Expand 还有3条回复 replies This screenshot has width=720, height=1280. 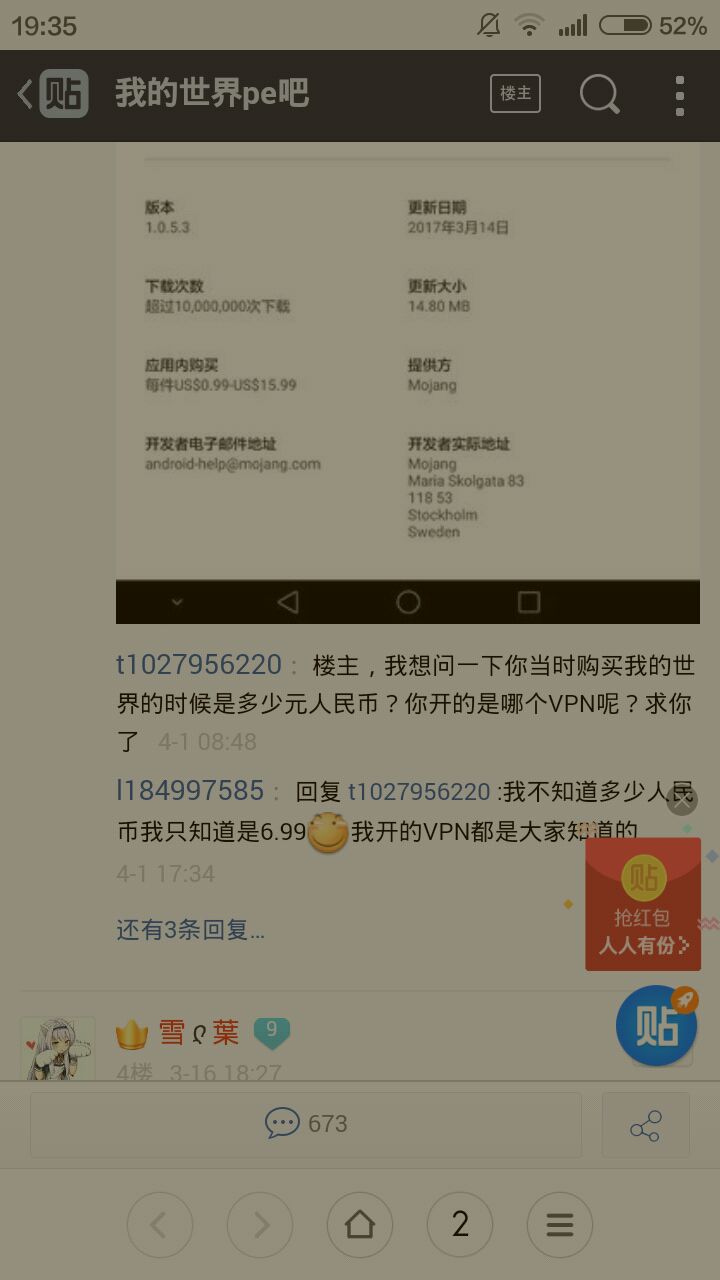point(190,930)
